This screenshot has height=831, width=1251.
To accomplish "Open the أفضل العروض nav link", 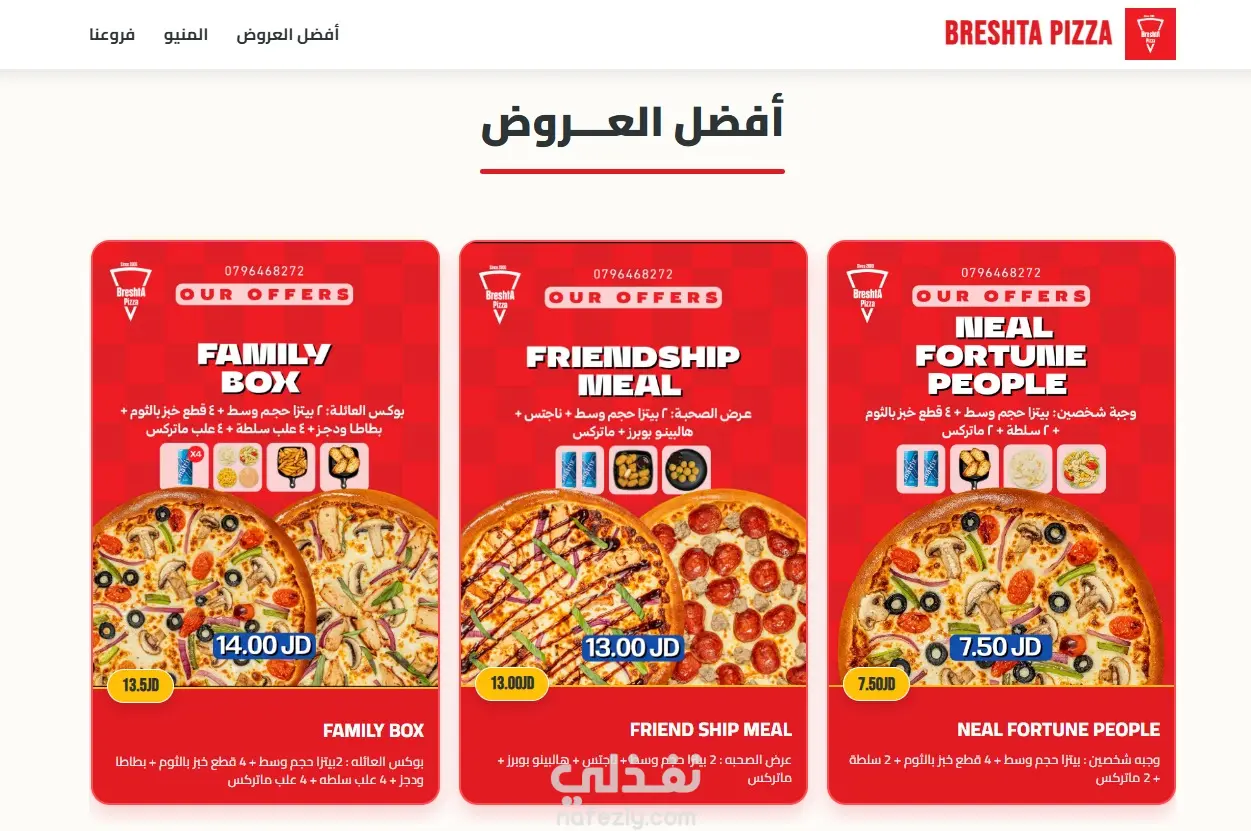I will point(287,35).
